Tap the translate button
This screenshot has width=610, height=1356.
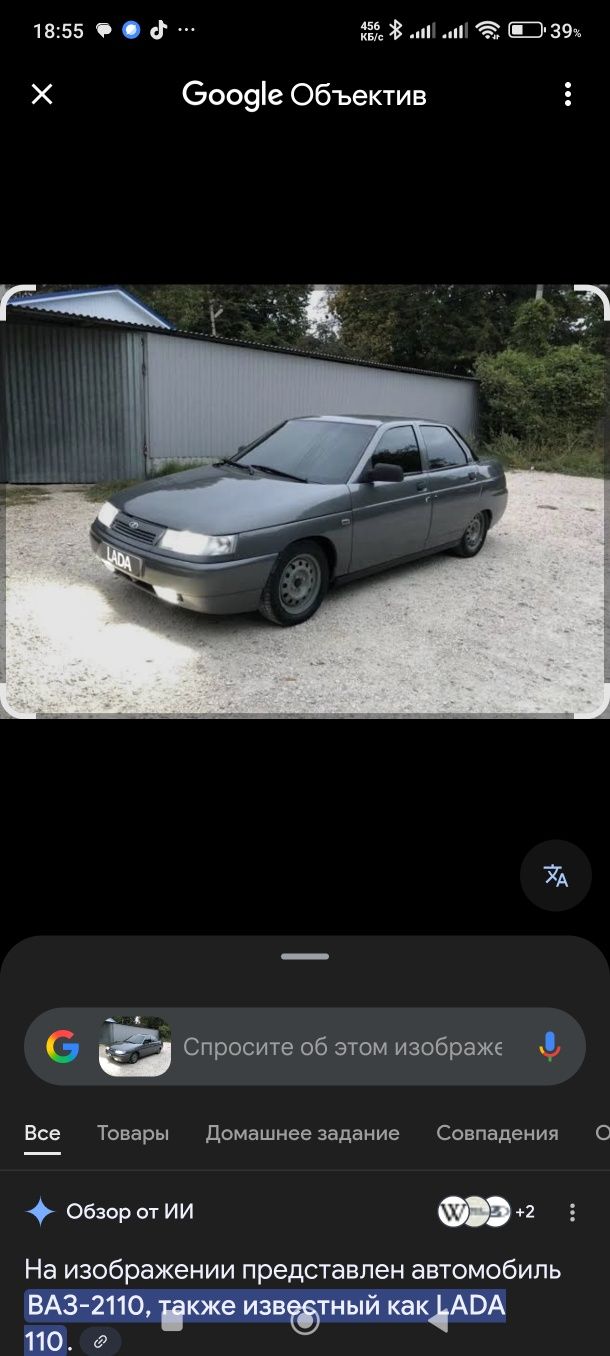point(556,875)
